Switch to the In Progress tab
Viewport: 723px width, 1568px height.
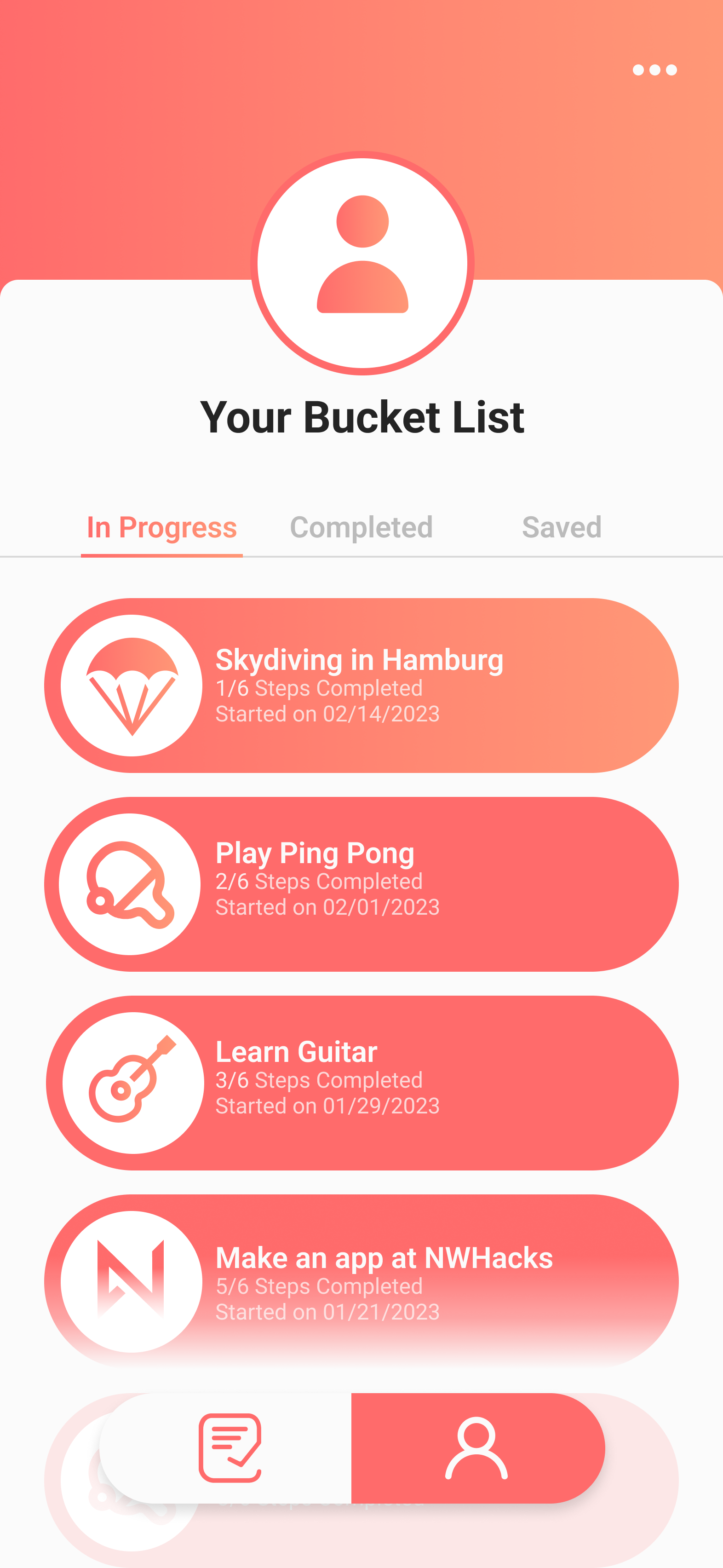pyautogui.click(x=162, y=527)
